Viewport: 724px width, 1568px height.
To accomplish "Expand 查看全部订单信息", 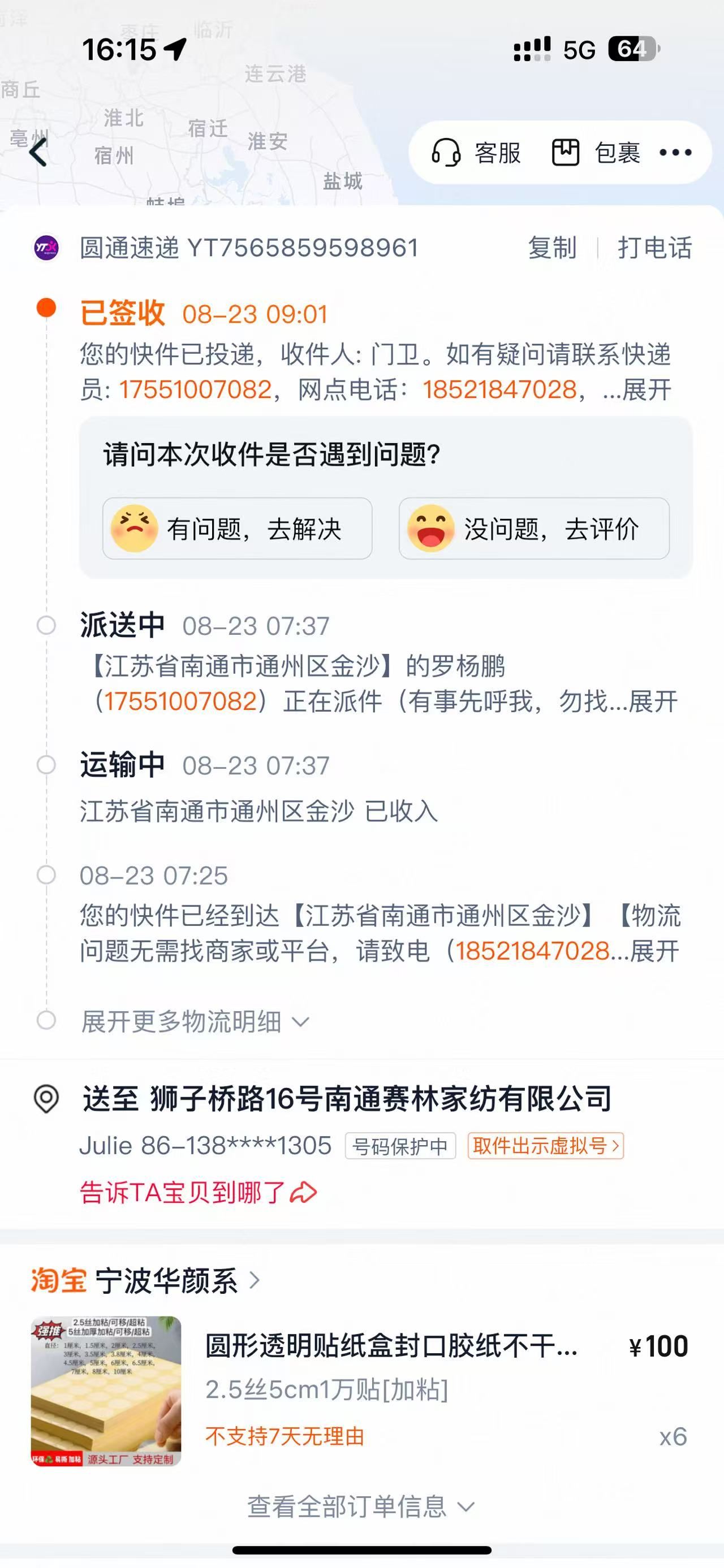I will (360, 1506).
